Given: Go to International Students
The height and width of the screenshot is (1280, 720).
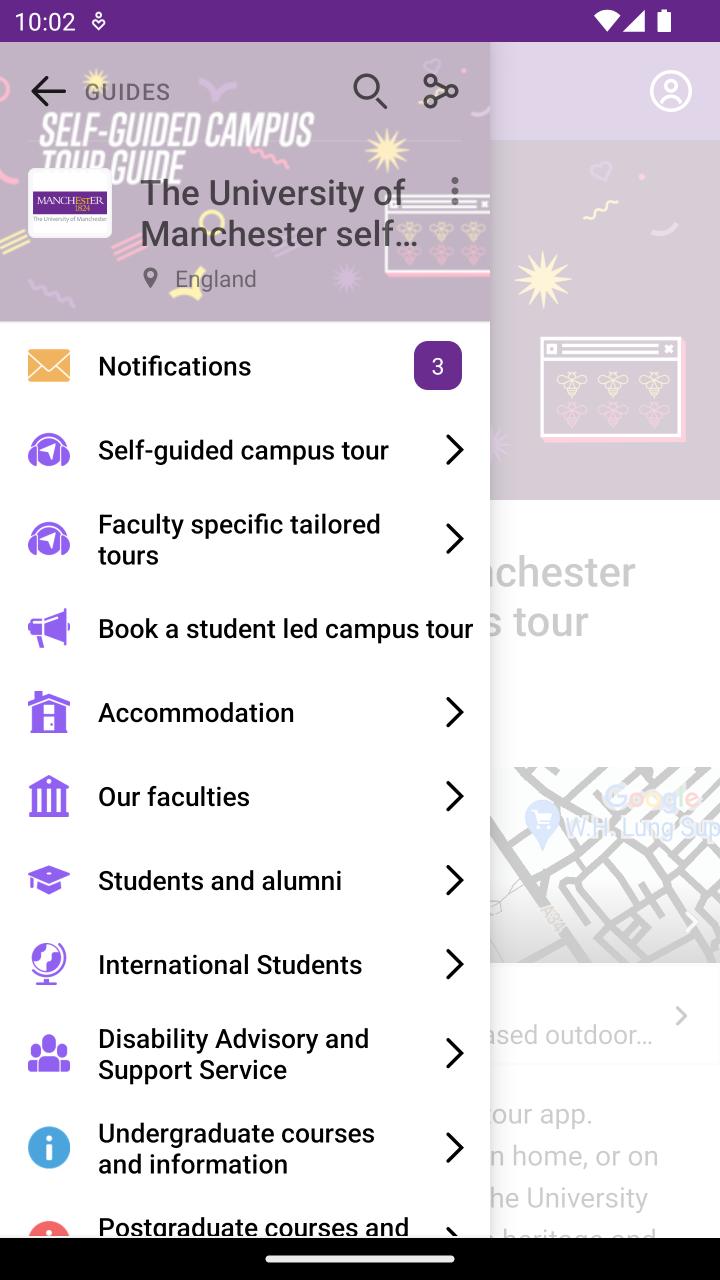Looking at the screenshot, I should coord(244,964).
